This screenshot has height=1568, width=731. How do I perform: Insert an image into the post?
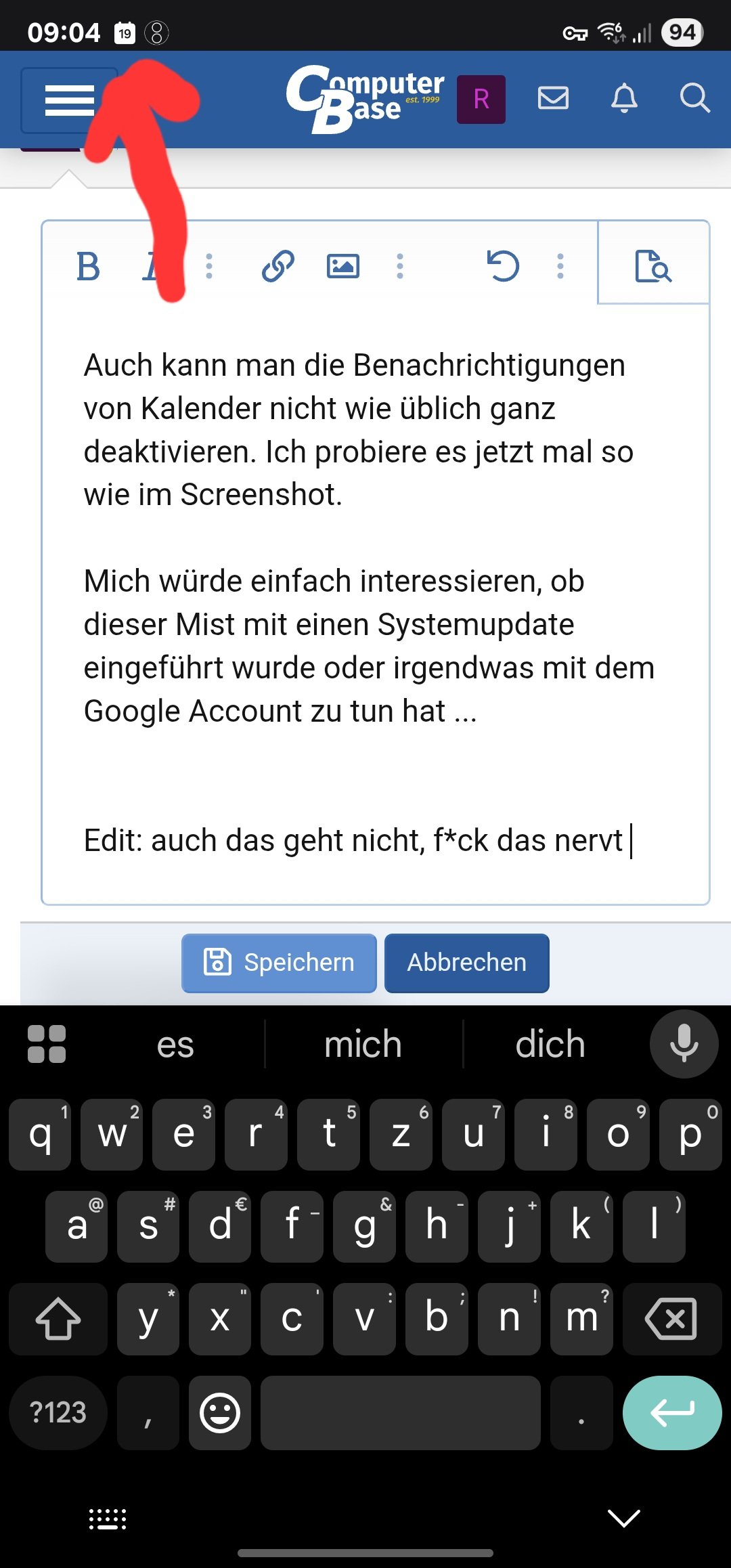point(343,266)
